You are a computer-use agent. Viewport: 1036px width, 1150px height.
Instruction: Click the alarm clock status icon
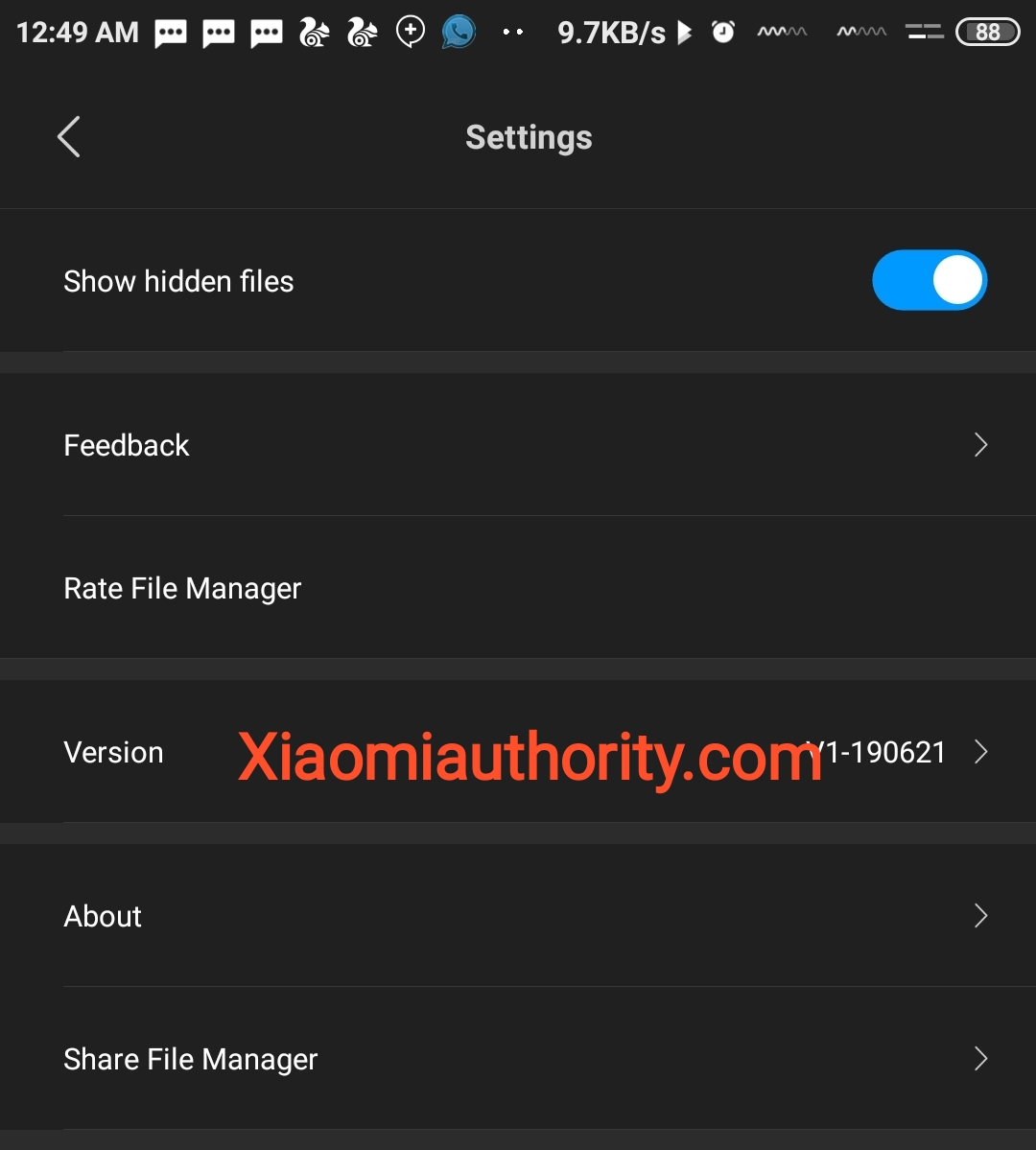723,31
